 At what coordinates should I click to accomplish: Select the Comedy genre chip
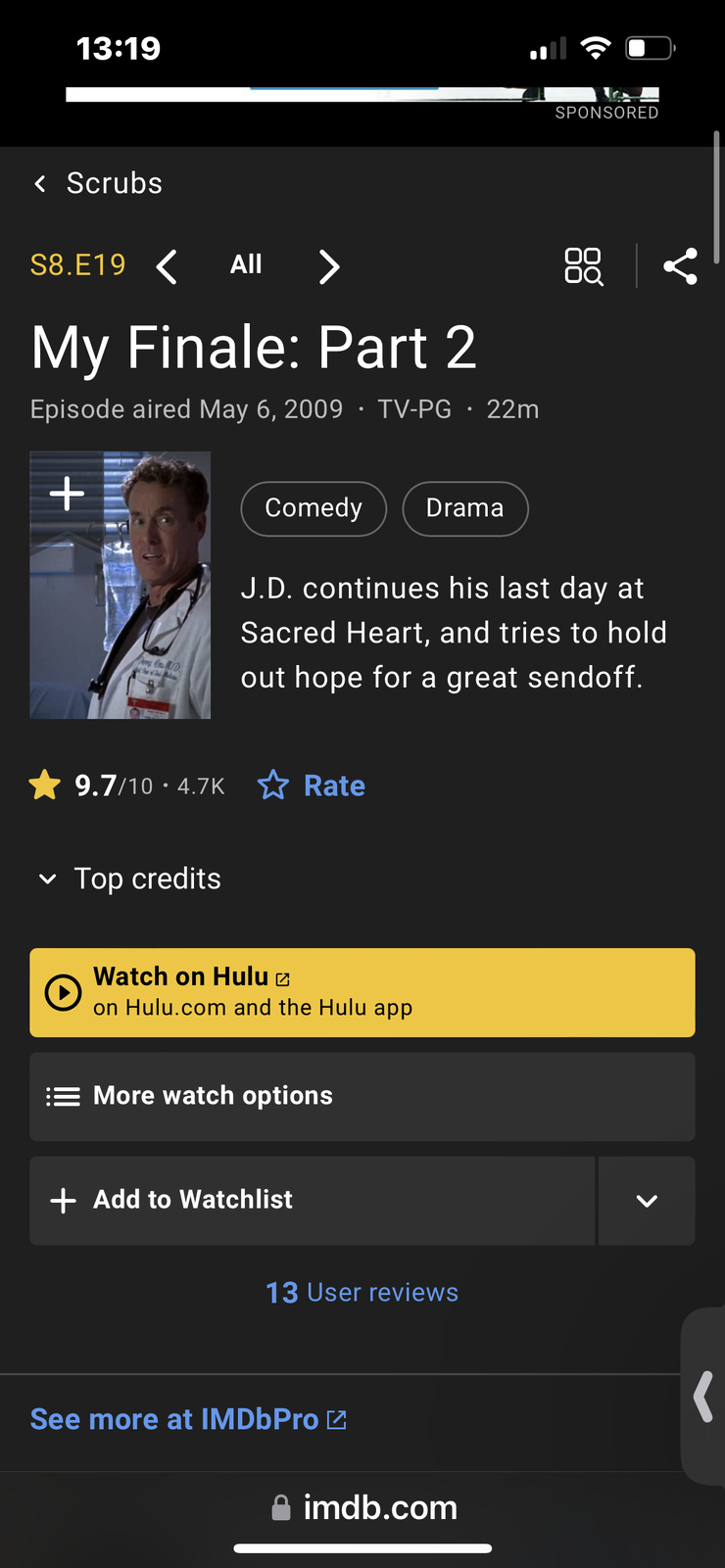314,508
